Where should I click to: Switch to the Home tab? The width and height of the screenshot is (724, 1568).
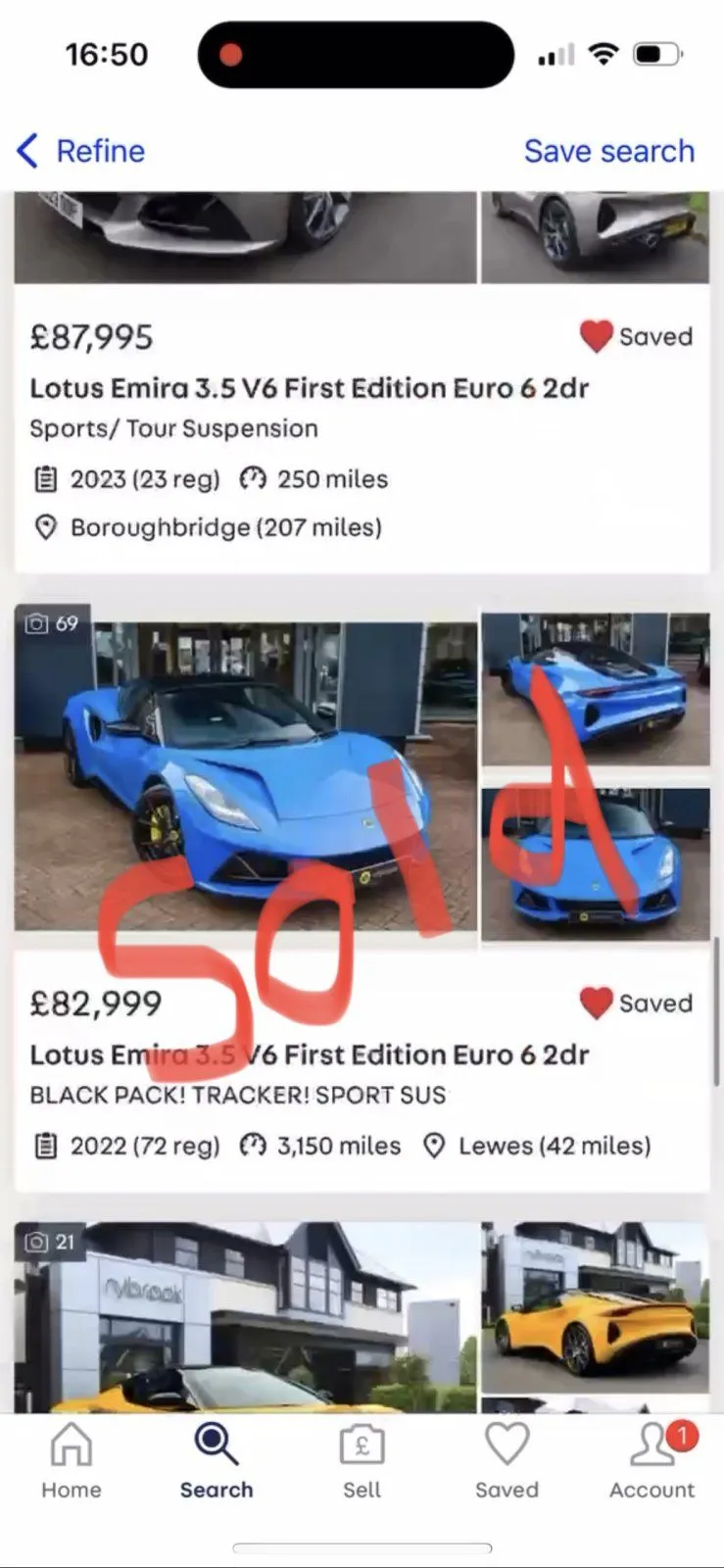click(x=71, y=1461)
